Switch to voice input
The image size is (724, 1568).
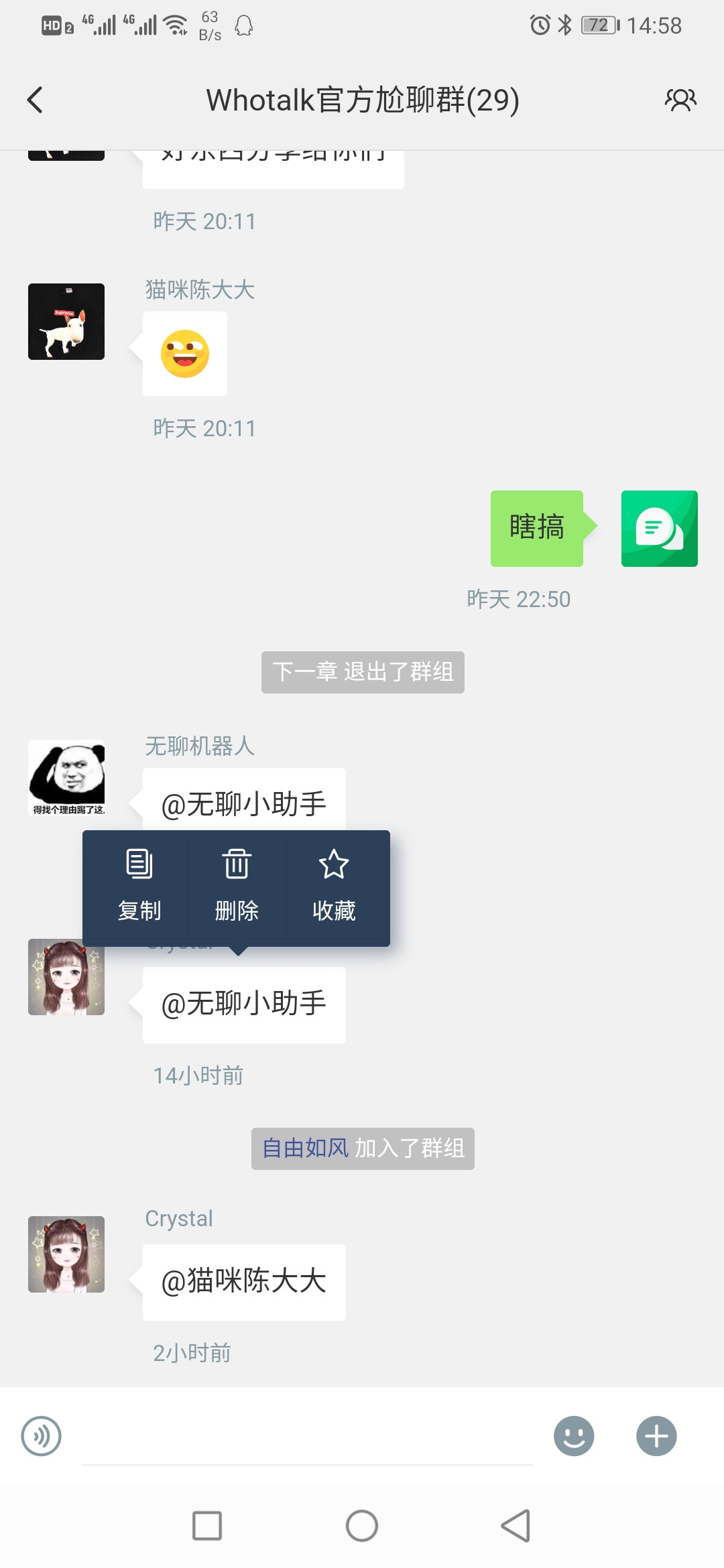41,1436
